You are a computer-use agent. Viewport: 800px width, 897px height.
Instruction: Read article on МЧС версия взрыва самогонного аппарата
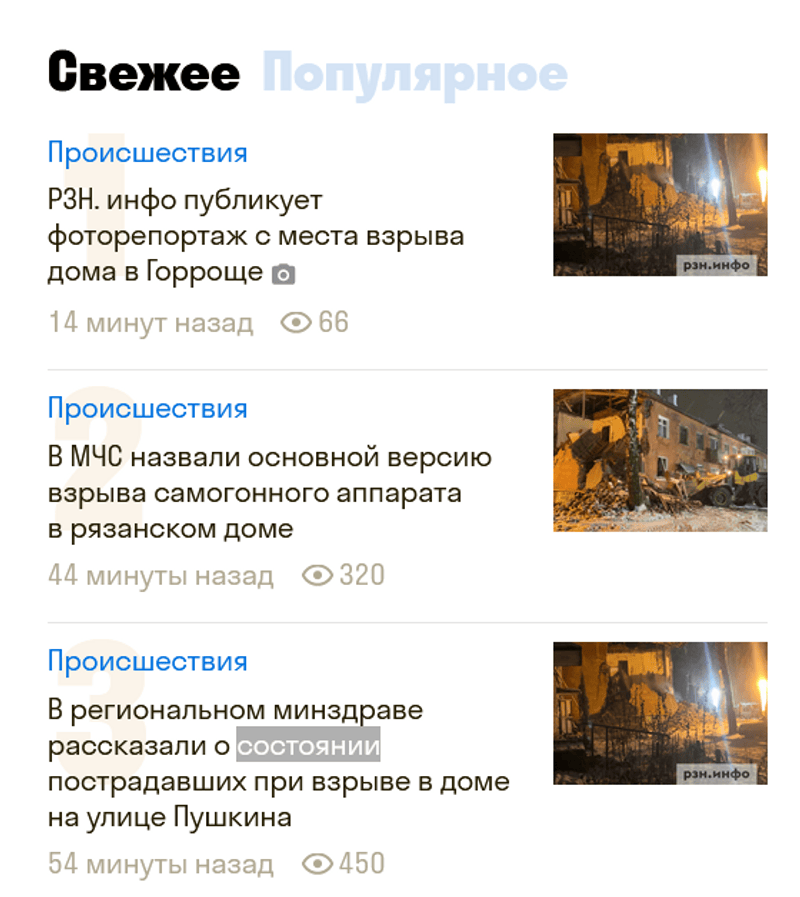[269, 492]
